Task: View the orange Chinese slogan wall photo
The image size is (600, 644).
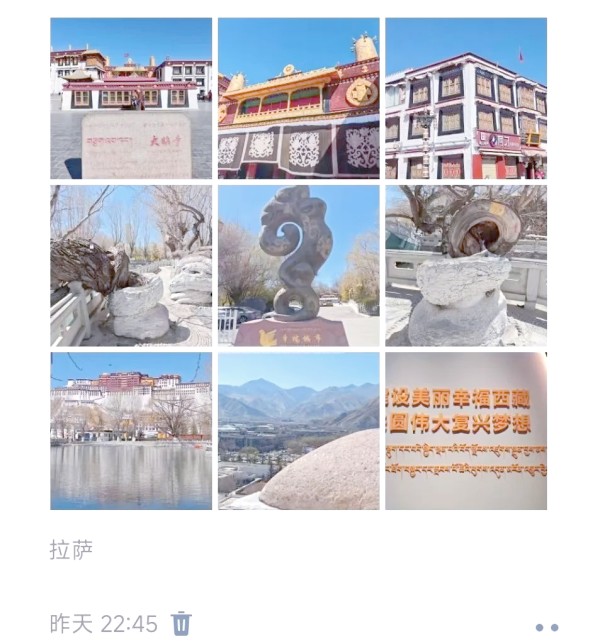Action: pos(466,431)
